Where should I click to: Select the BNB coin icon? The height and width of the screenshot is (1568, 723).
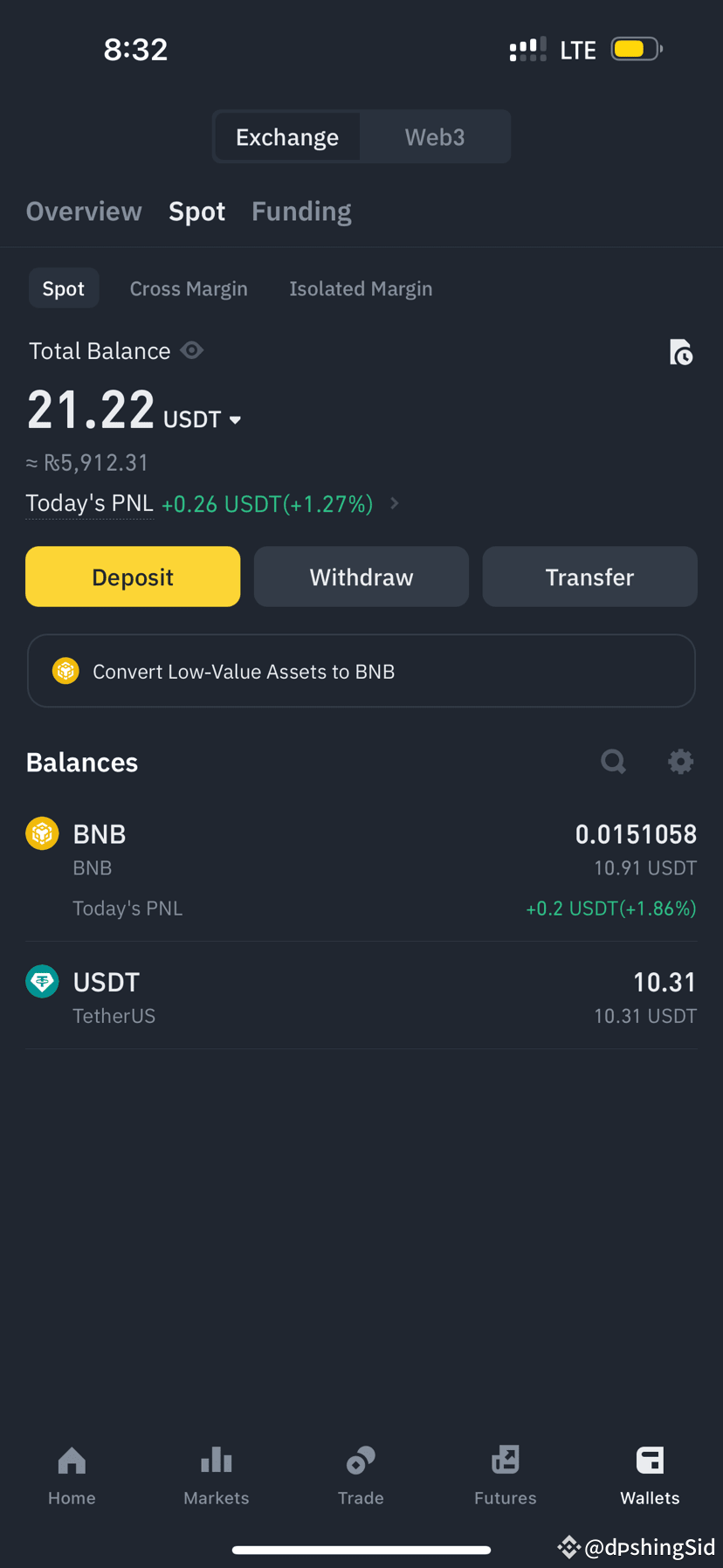click(42, 832)
